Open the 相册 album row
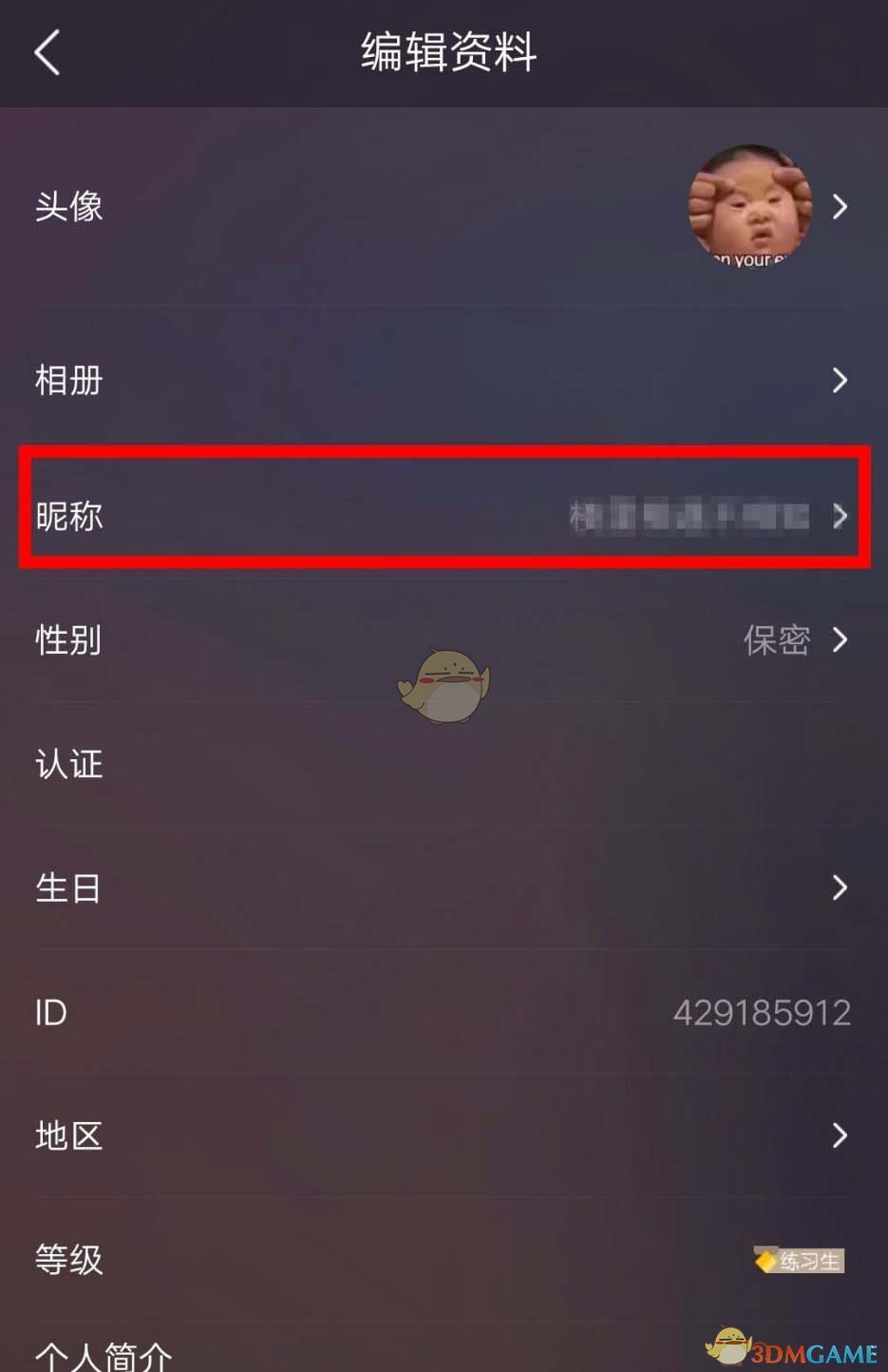Screen dimensions: 888x1372 point(443,380)
